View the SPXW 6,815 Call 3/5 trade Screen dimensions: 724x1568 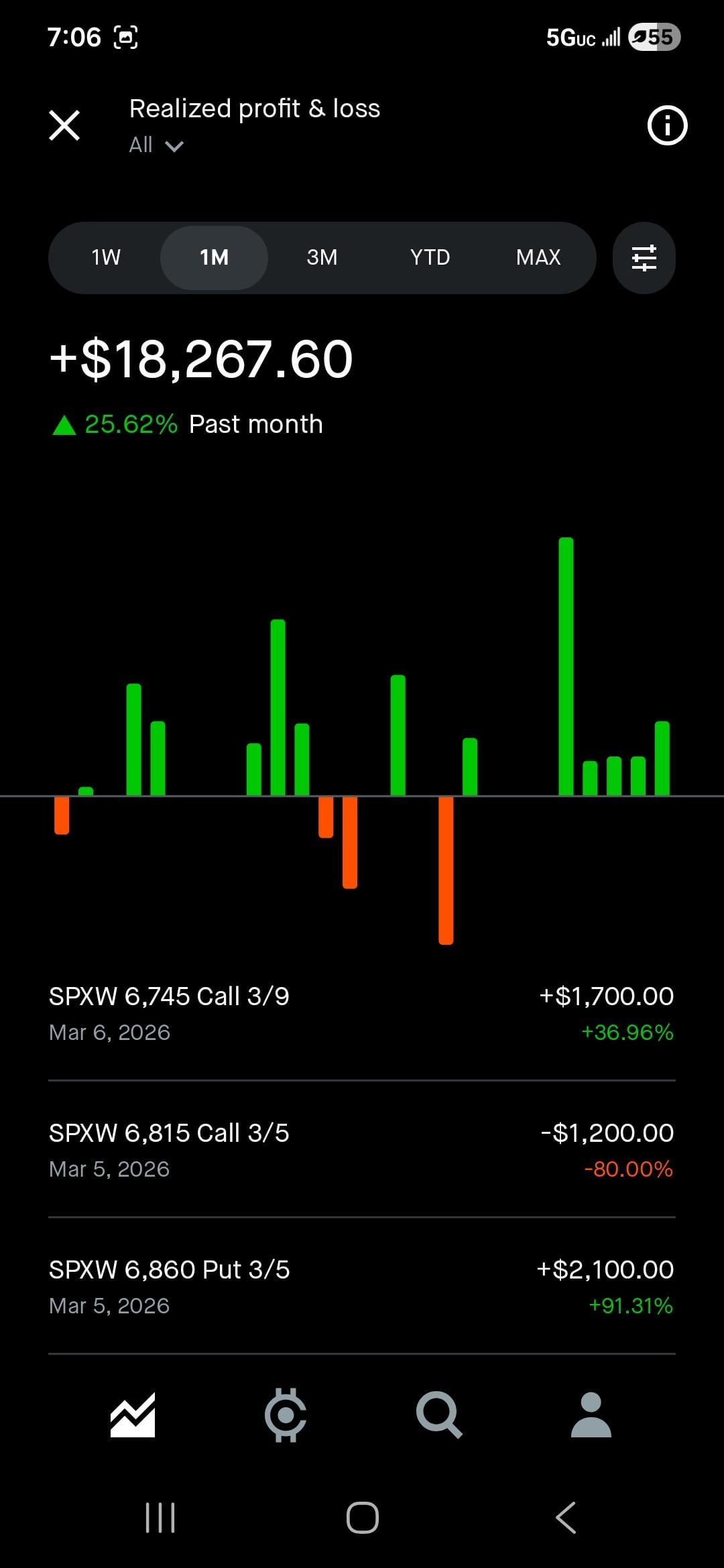(x=361, y=1150)
